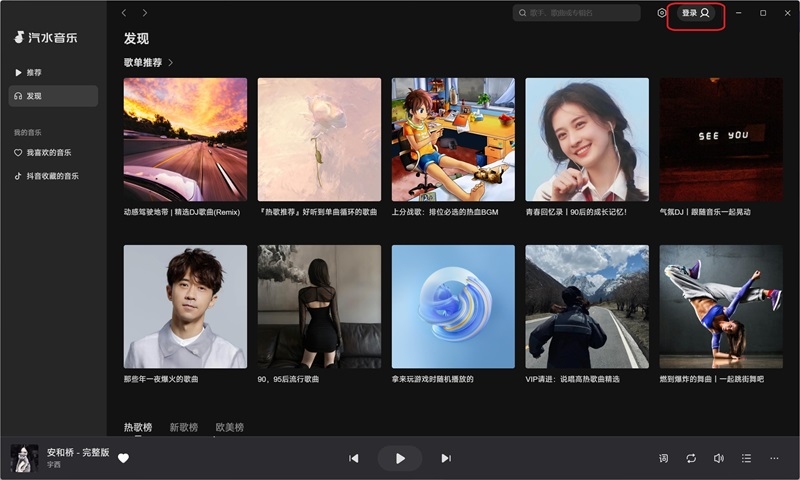Go to the 推荐 section
This screenshot has width=800, height=480.
[33, 73]
